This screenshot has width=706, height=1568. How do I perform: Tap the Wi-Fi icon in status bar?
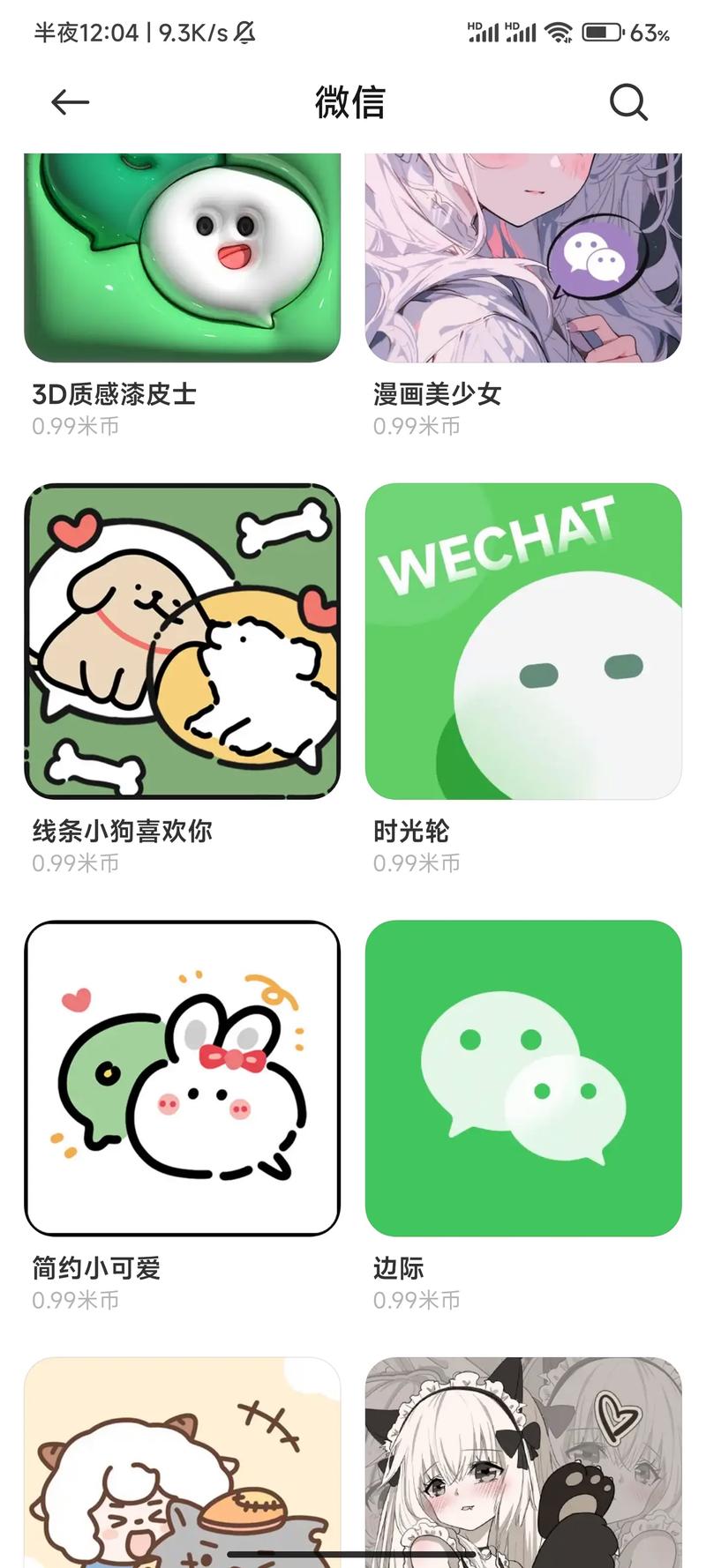[560, 32]
